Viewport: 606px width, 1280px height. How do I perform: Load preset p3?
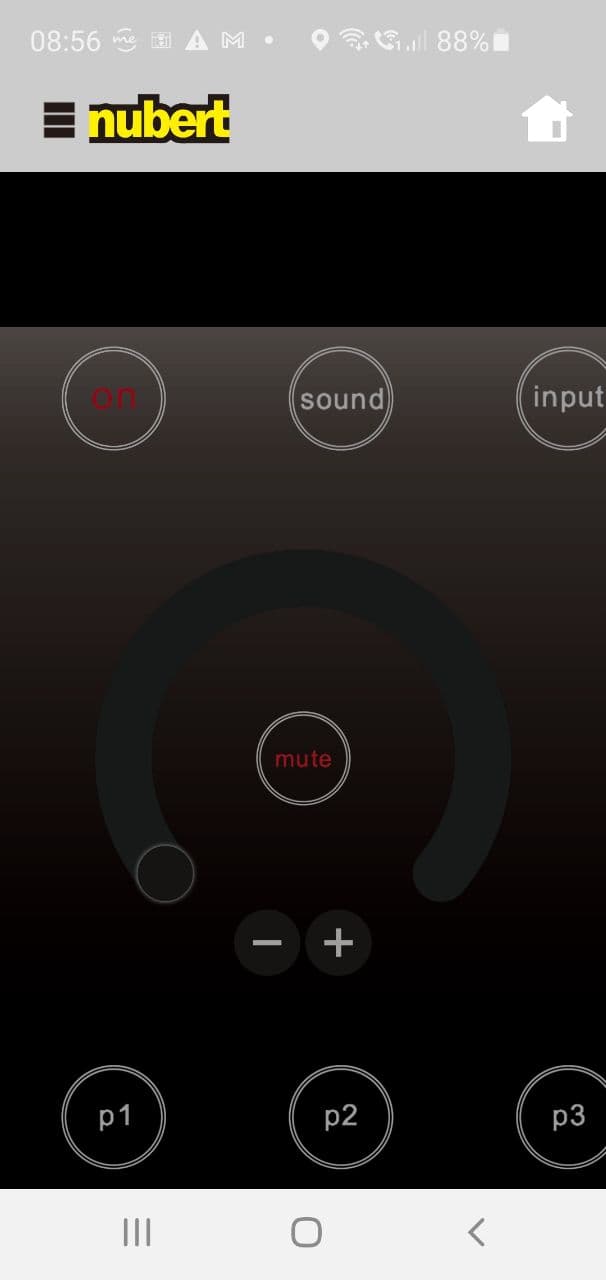[x=566, y=1116]
